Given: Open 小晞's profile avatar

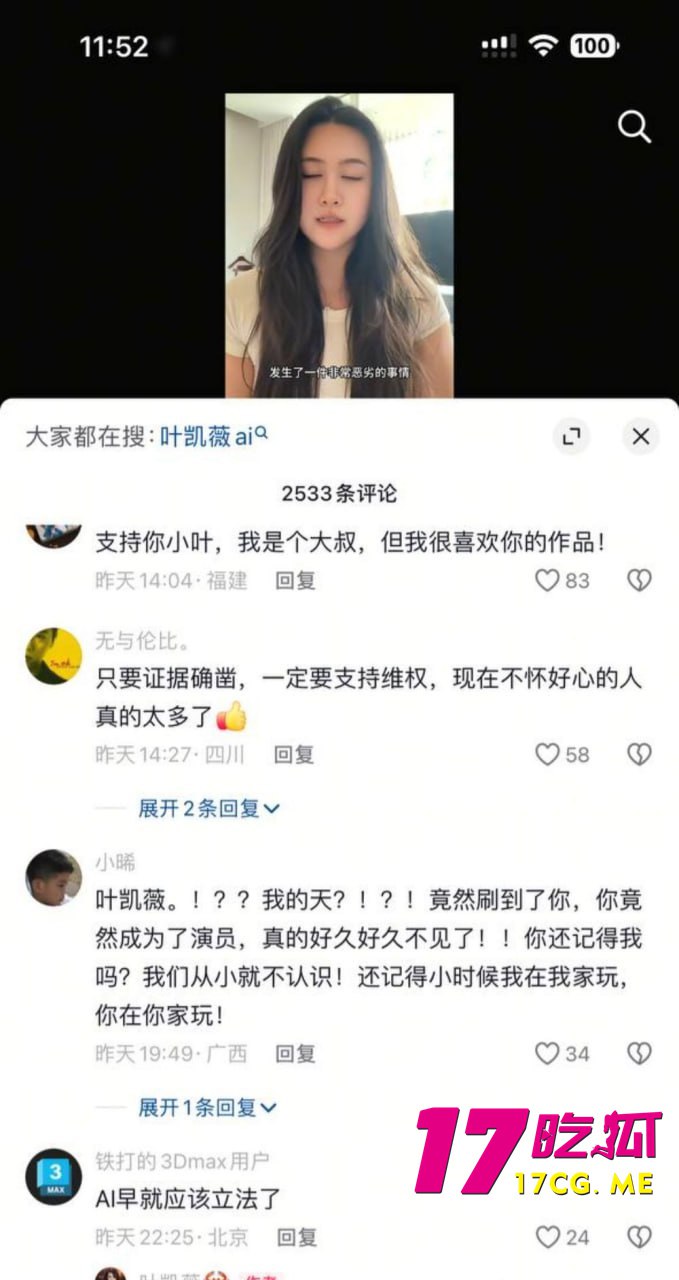Looking at the screenshot, I should (x=53, y=878).
